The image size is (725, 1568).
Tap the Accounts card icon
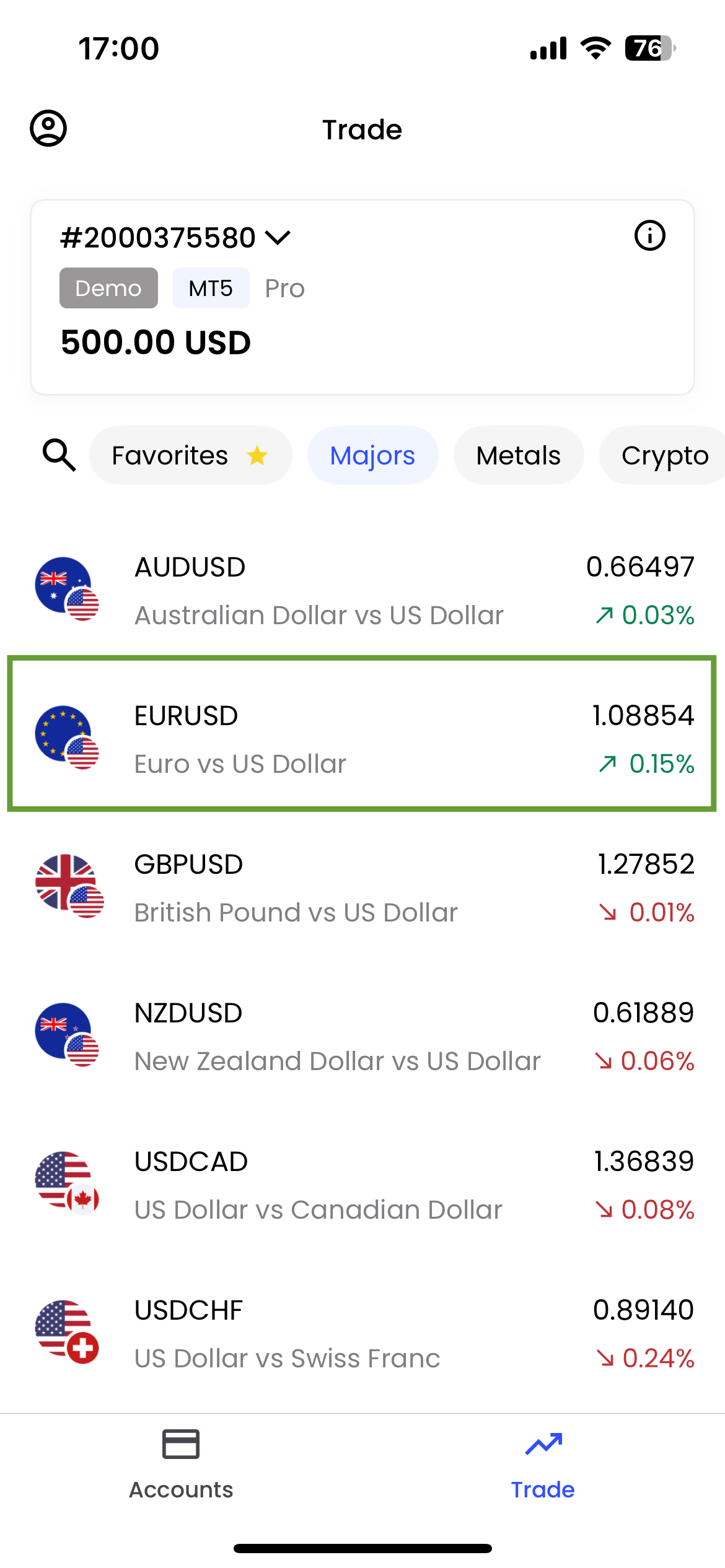coord(180,1444)
